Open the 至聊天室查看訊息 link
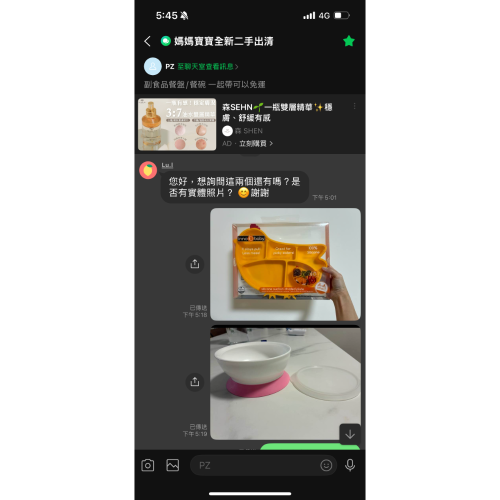Image resolution: width=500 pixels, height=500 pixels. [x=207, y=67]
